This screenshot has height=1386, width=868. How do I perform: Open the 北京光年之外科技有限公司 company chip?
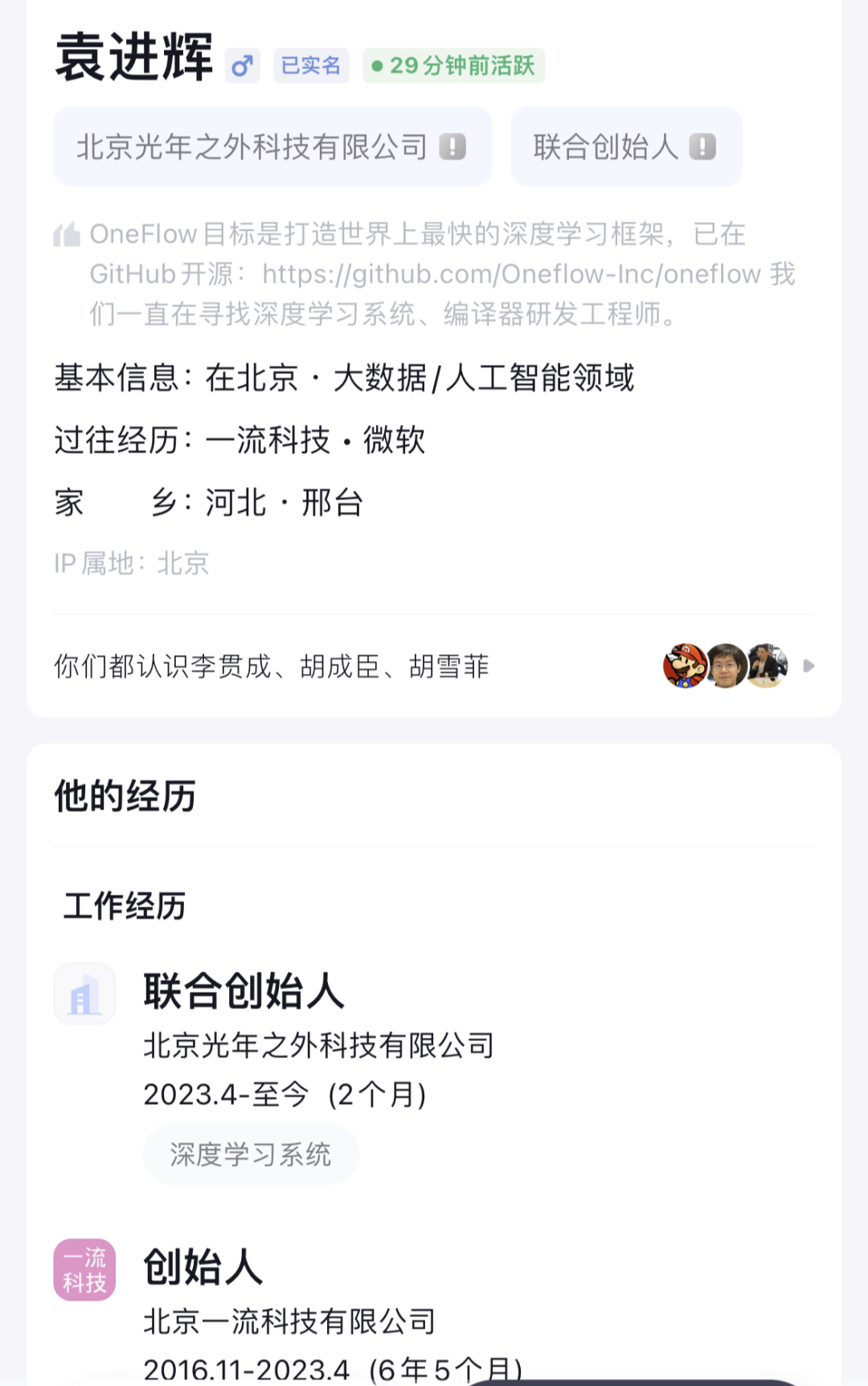[x=272, y=147]
